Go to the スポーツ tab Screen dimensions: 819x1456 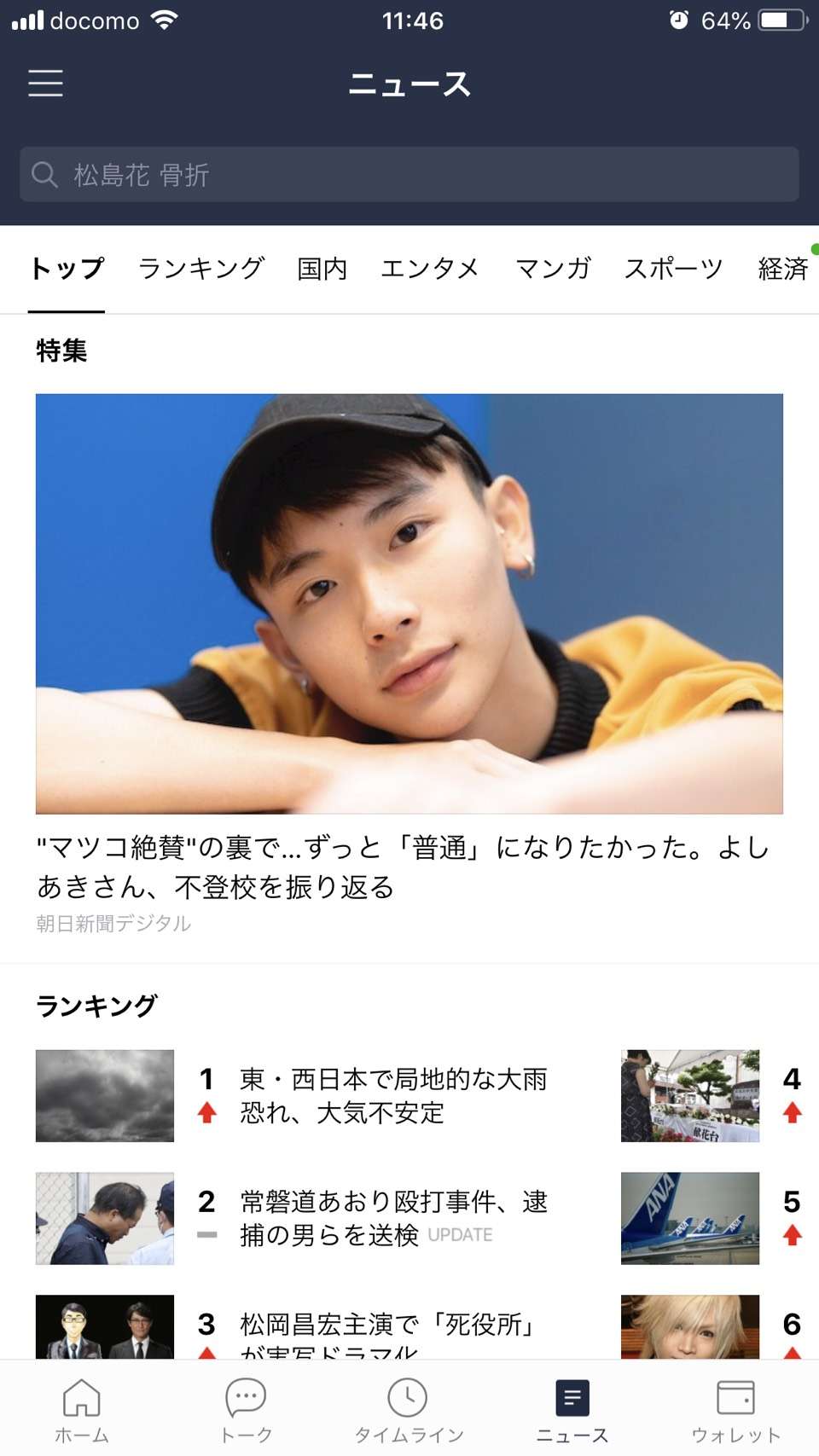[x=673, y=269]
